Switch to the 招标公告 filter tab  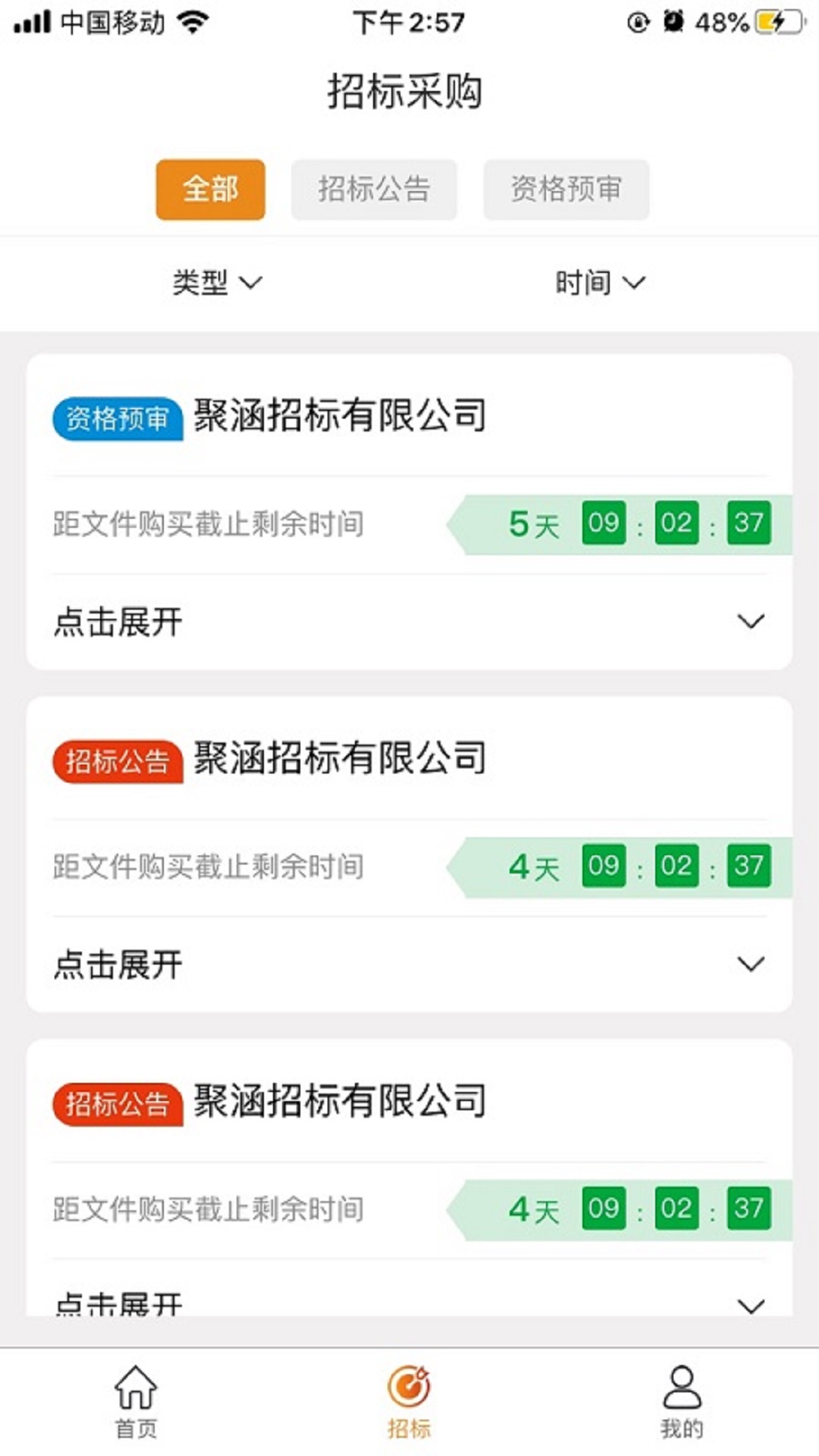374,190
